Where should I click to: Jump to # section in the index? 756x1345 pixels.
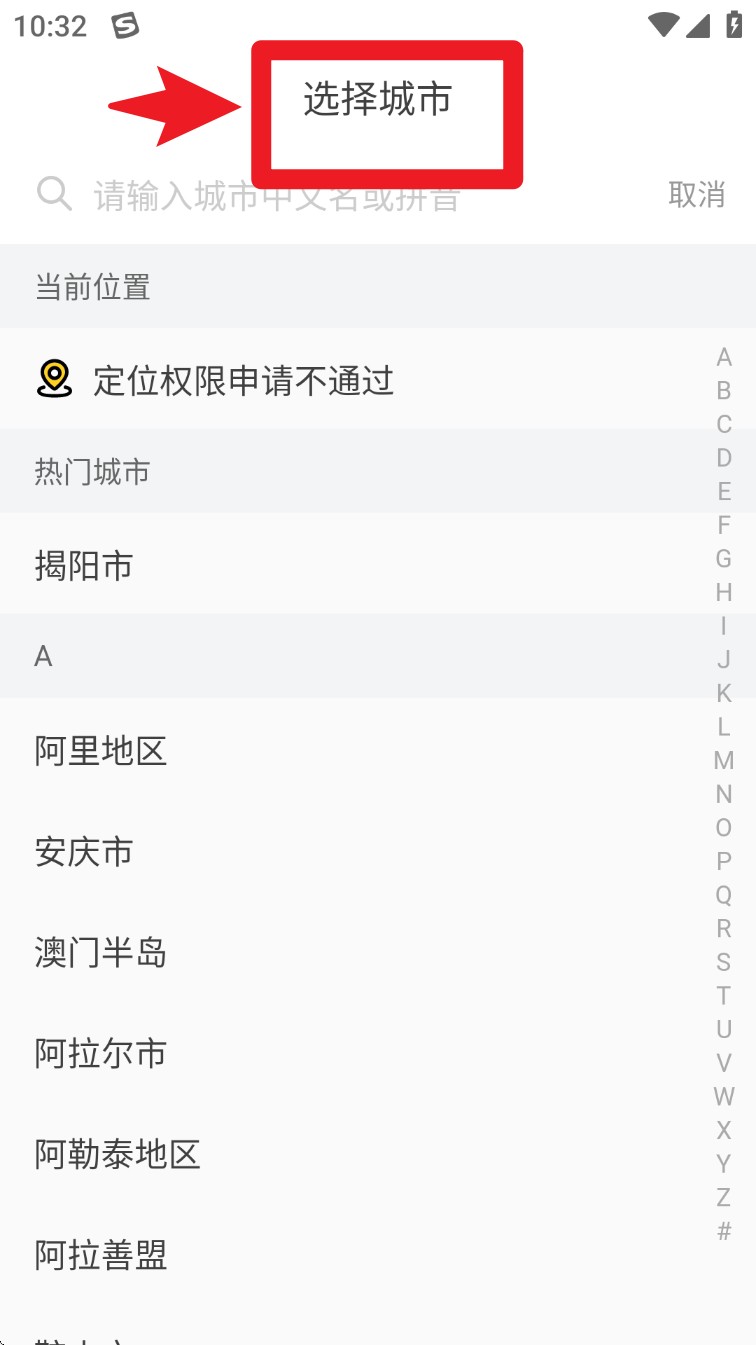click(x=724, y=1232)
